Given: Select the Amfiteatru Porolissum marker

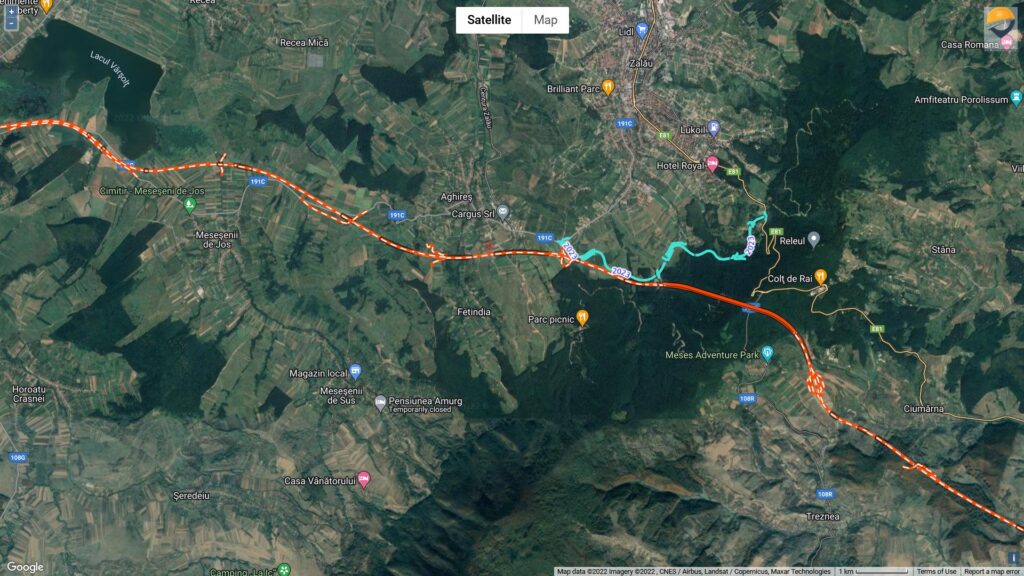Looking at the screenshot, I should click(1016, 98).
